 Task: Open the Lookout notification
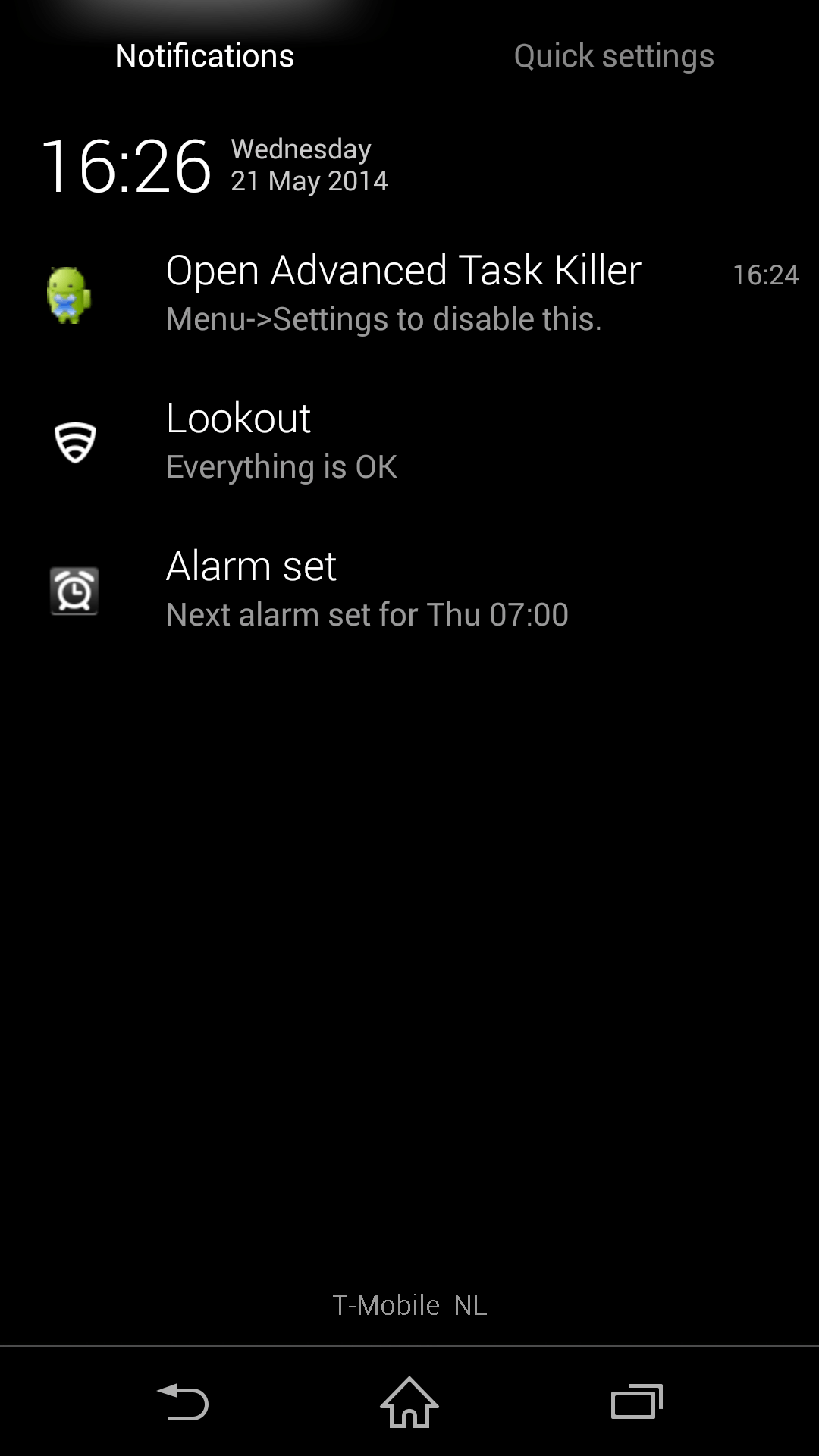point(409,442)
